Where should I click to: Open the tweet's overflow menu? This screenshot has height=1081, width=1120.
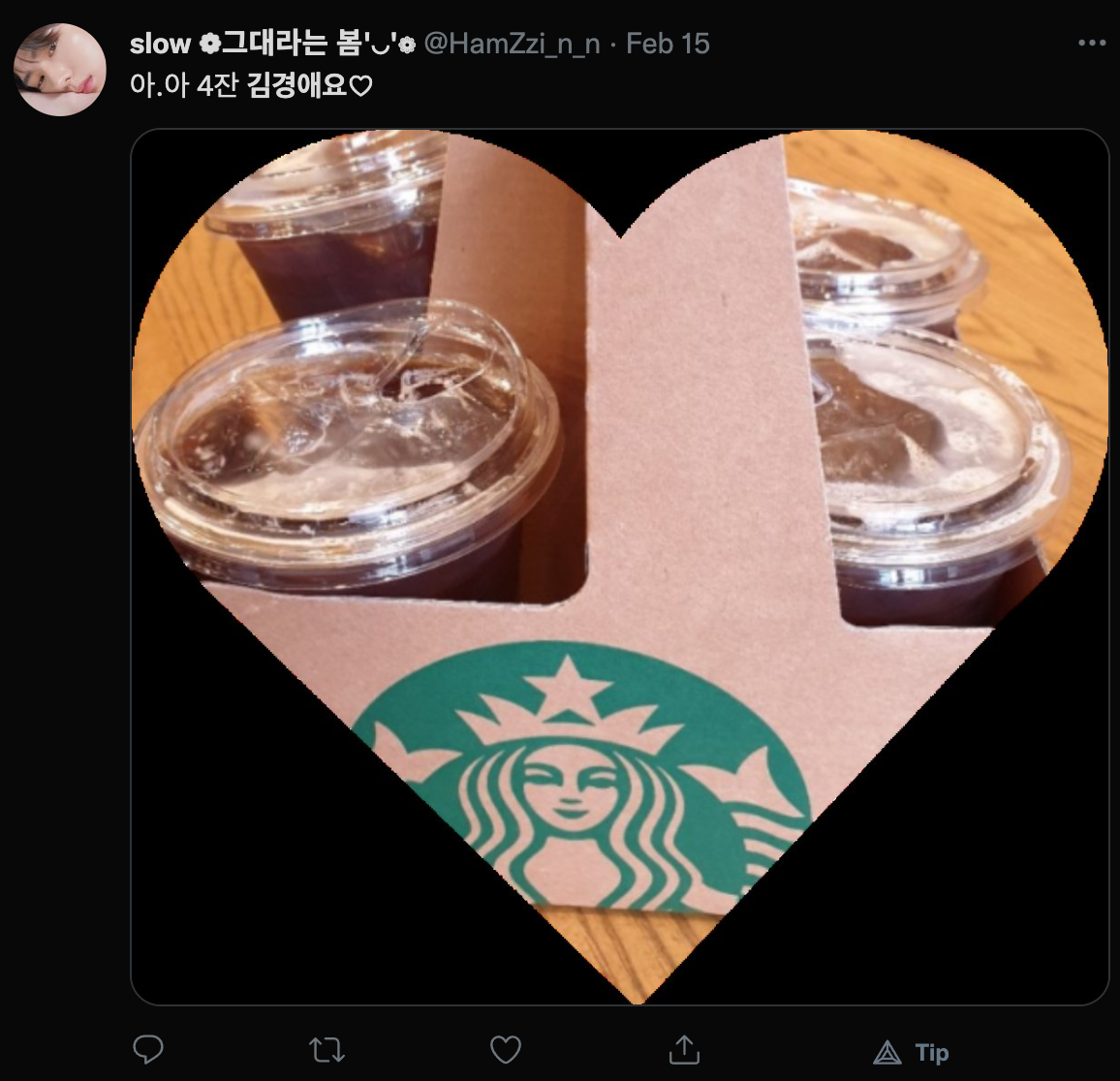click(x=1091, y=44)
